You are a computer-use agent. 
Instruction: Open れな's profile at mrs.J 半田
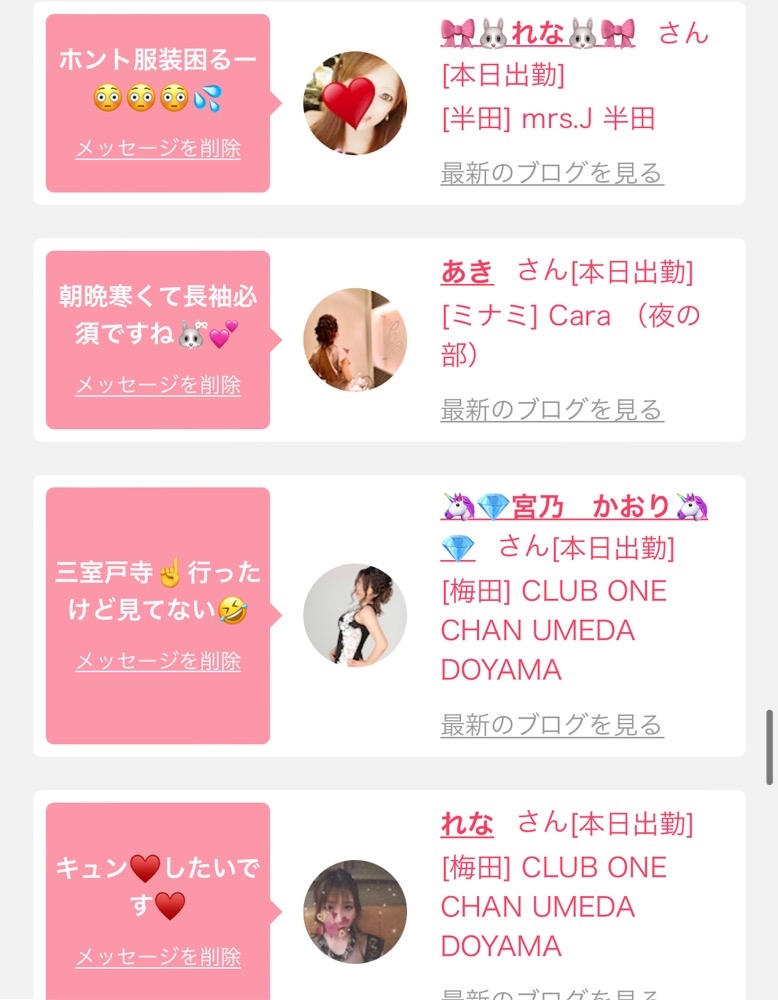[x=538, y=33]
